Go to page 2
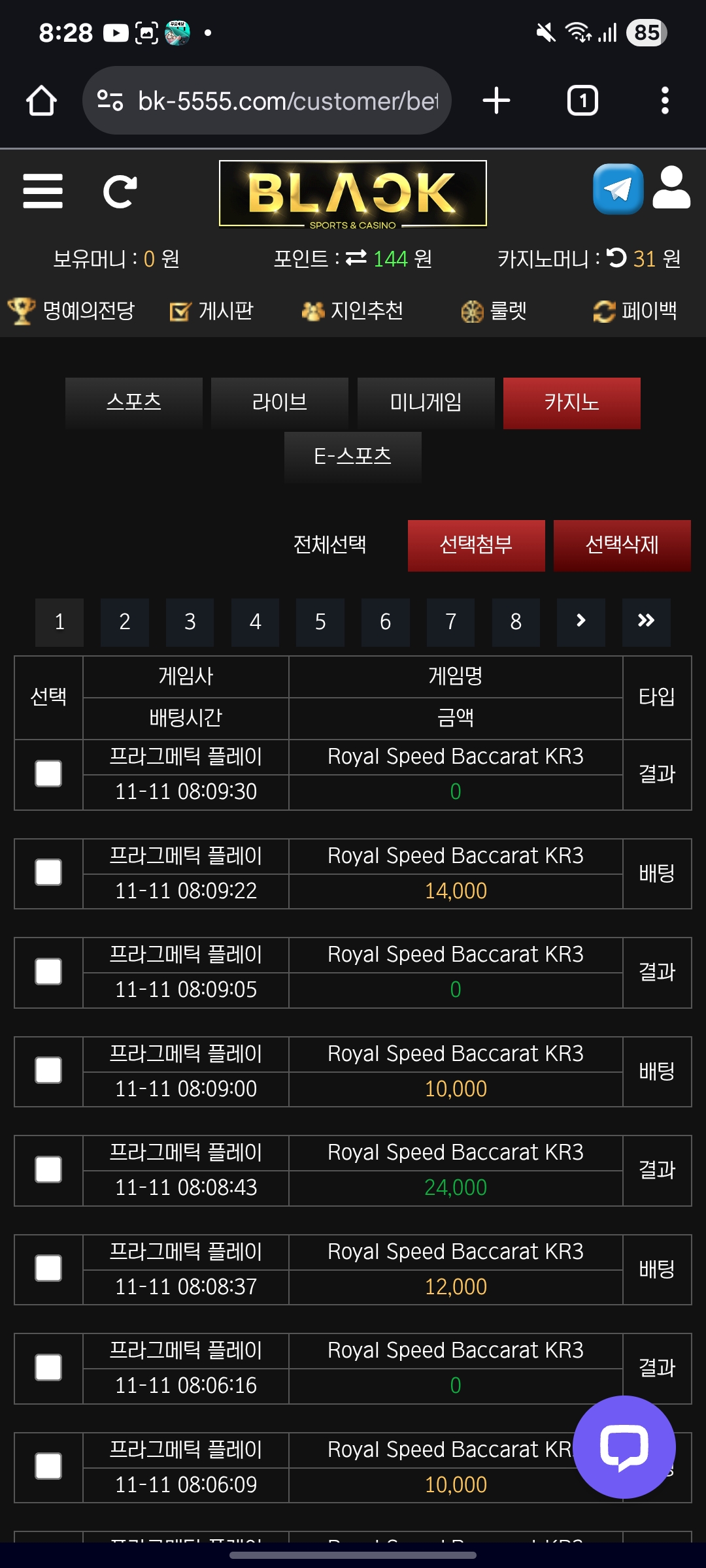The image size is (706, 1568). coord(124,622)
